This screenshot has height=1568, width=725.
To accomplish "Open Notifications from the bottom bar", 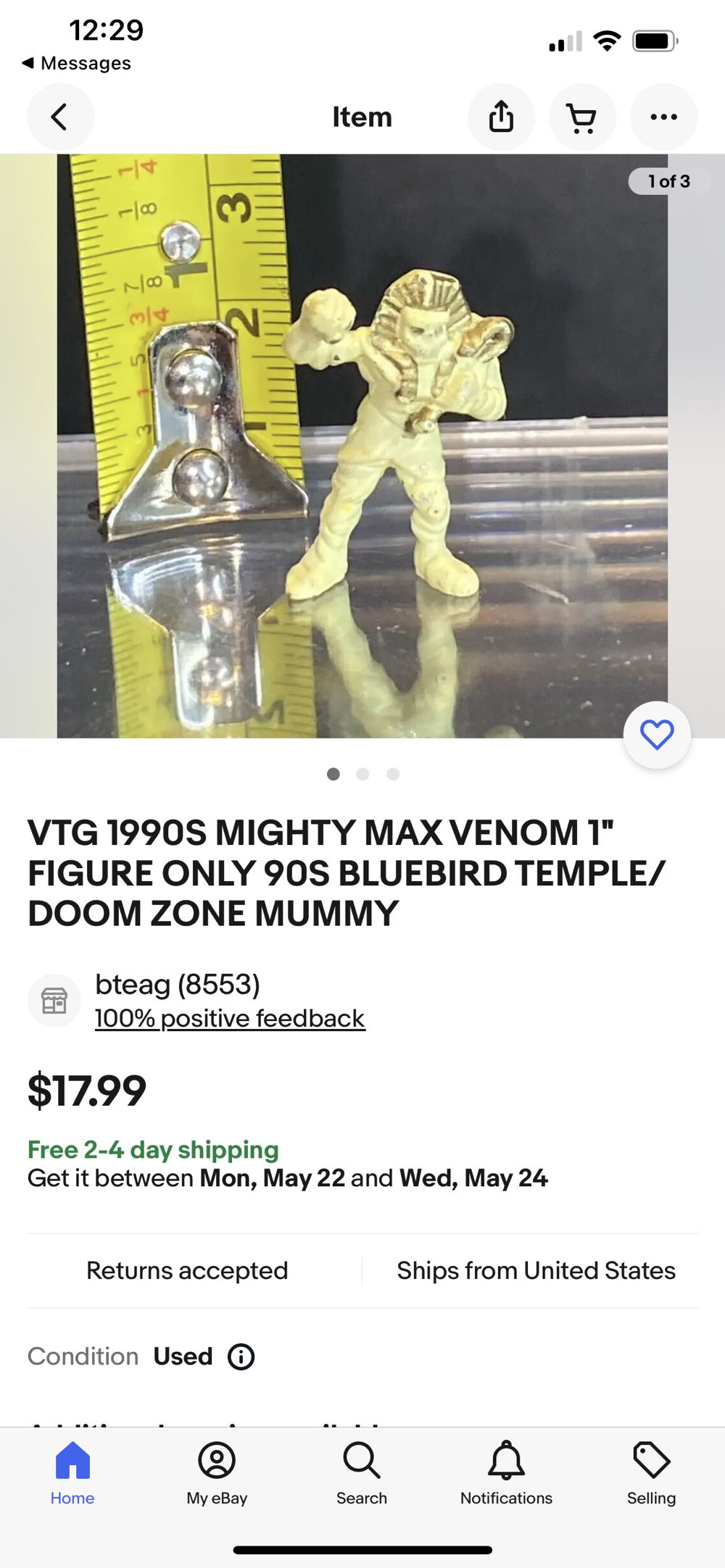I will [x=505, y=1471].
